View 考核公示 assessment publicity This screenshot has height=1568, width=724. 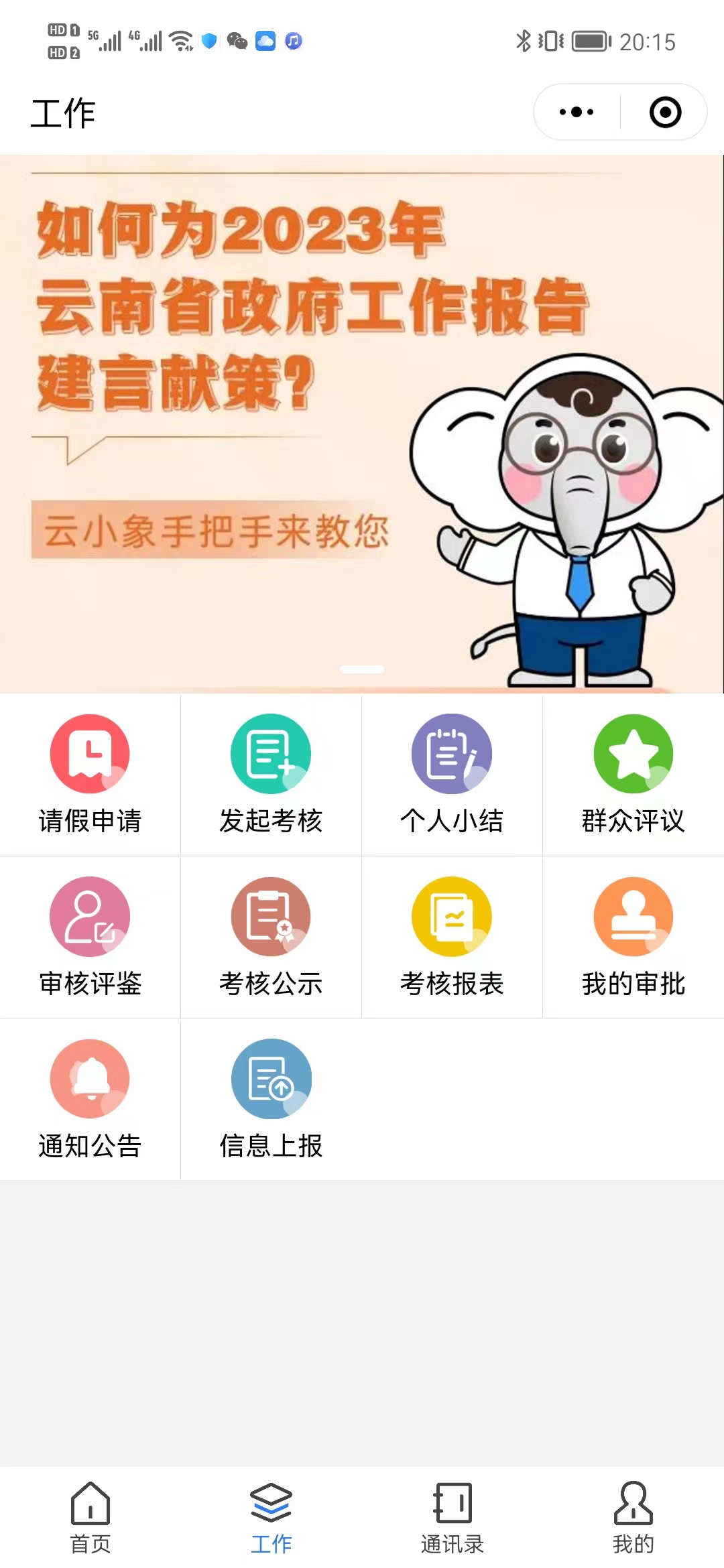271,937
